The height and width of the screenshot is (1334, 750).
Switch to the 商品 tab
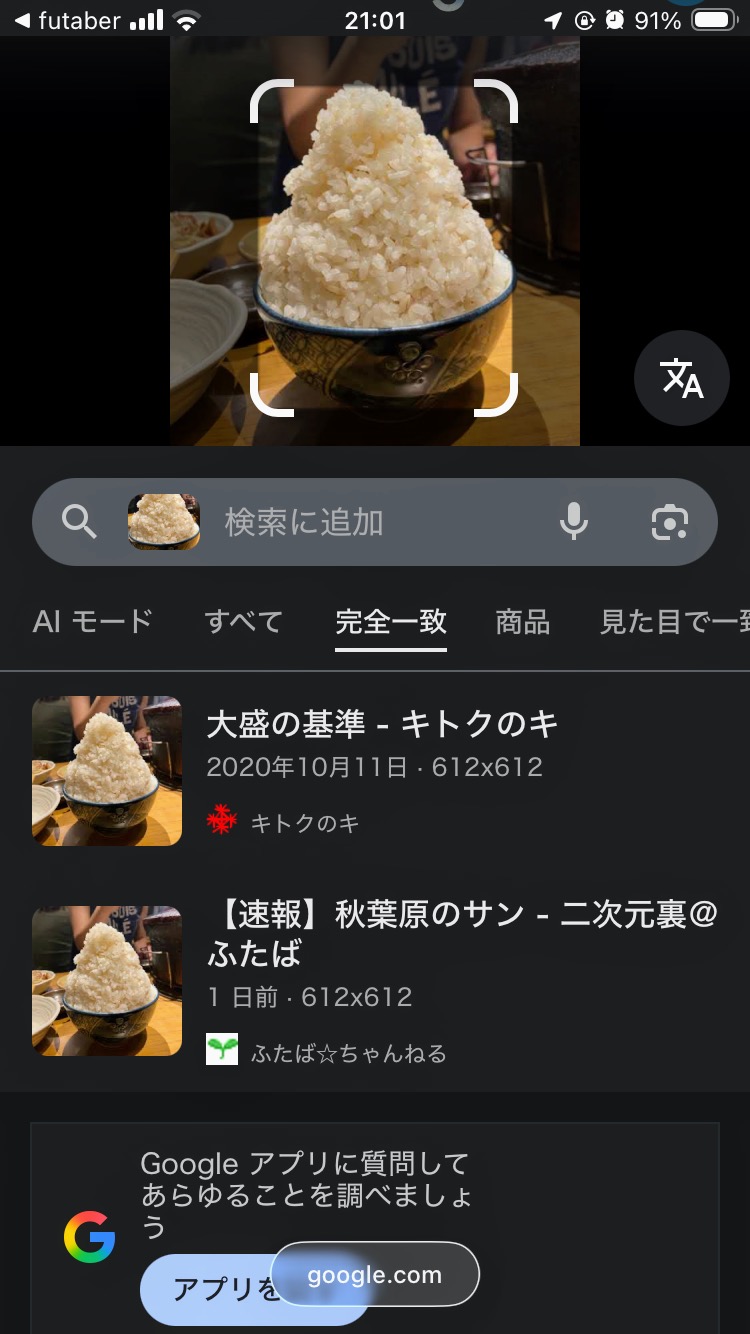click(522, 621)
